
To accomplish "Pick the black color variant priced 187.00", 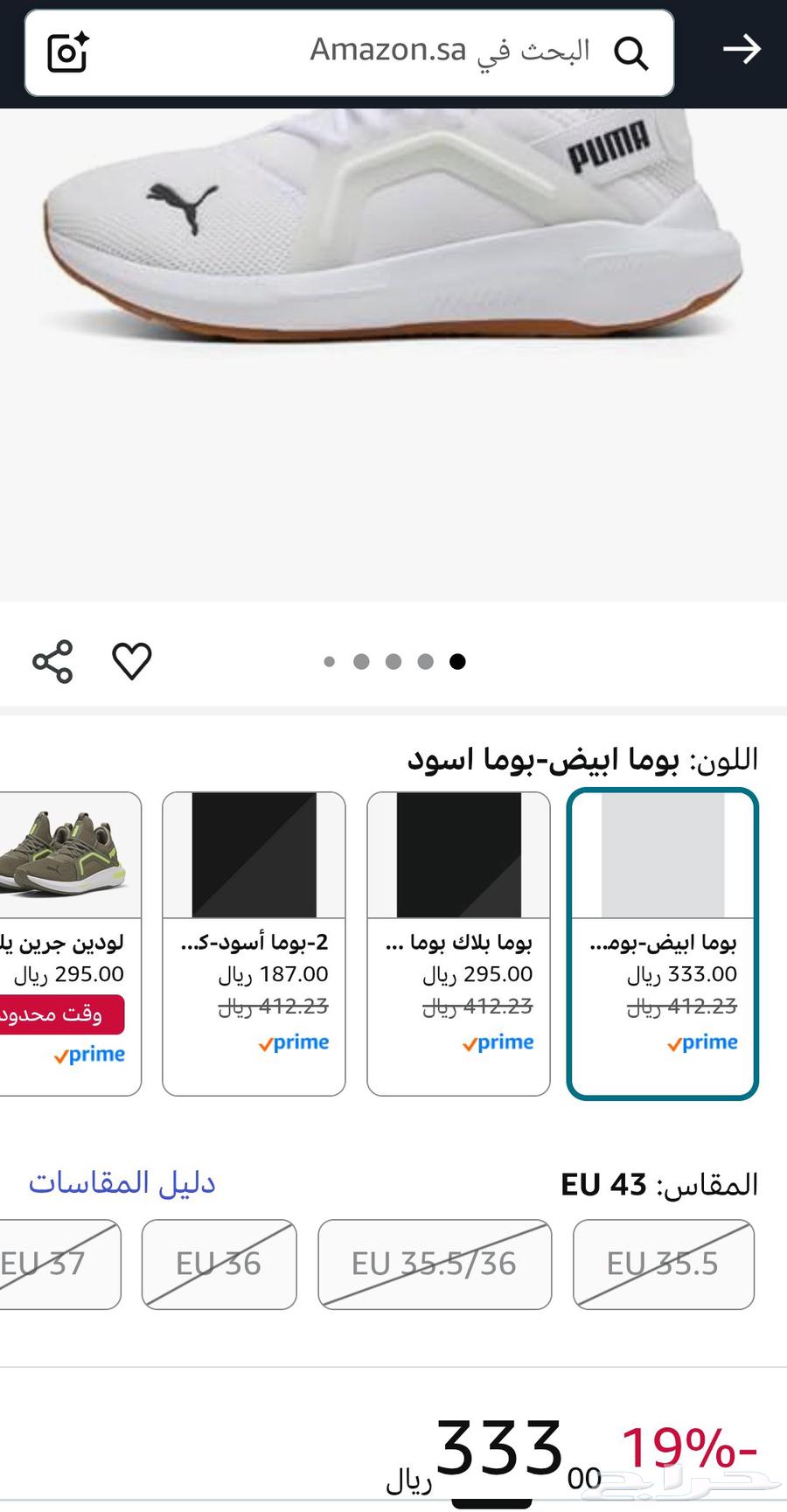I will 254,943.
